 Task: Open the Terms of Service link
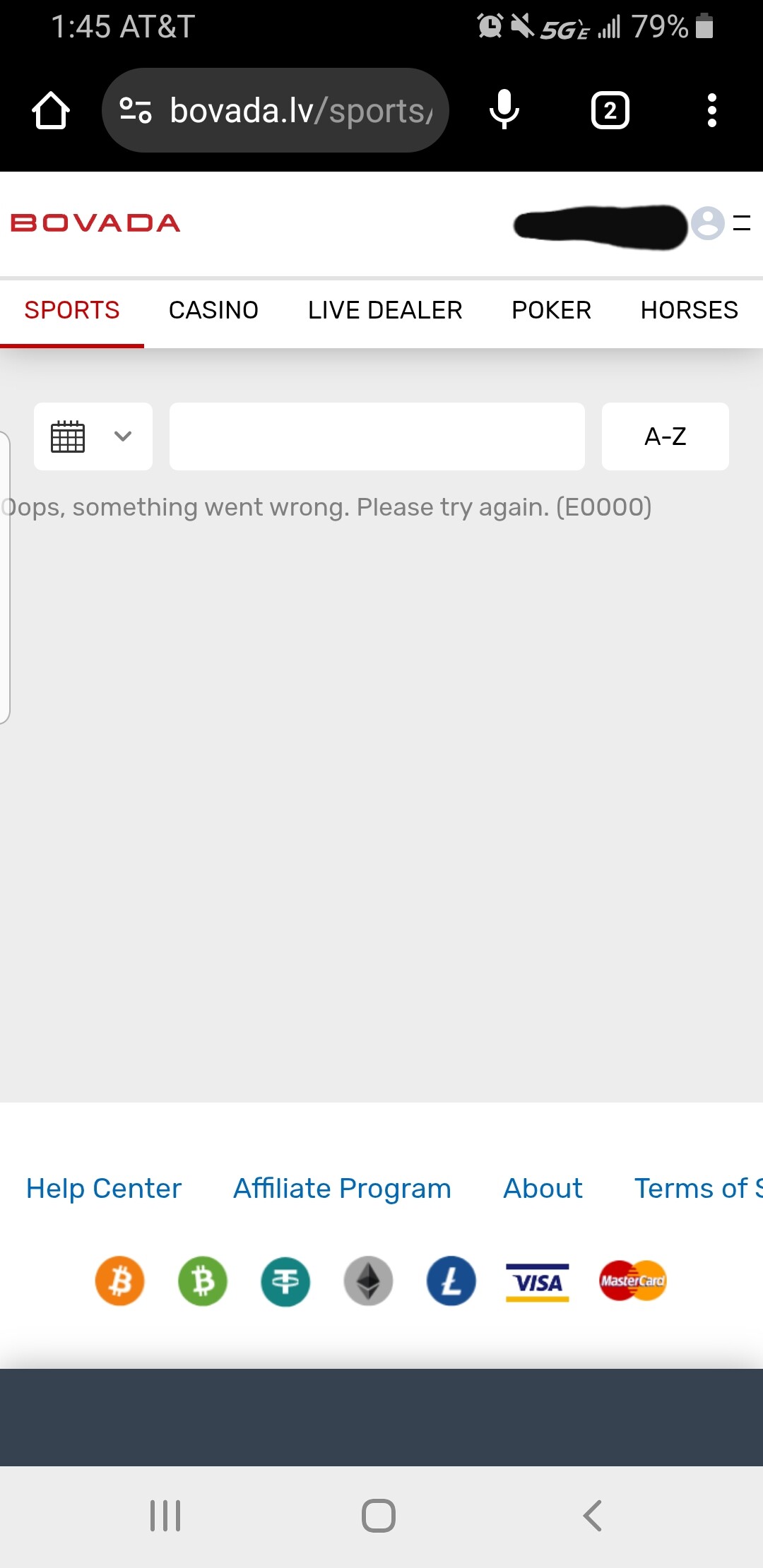point(696,1189)
